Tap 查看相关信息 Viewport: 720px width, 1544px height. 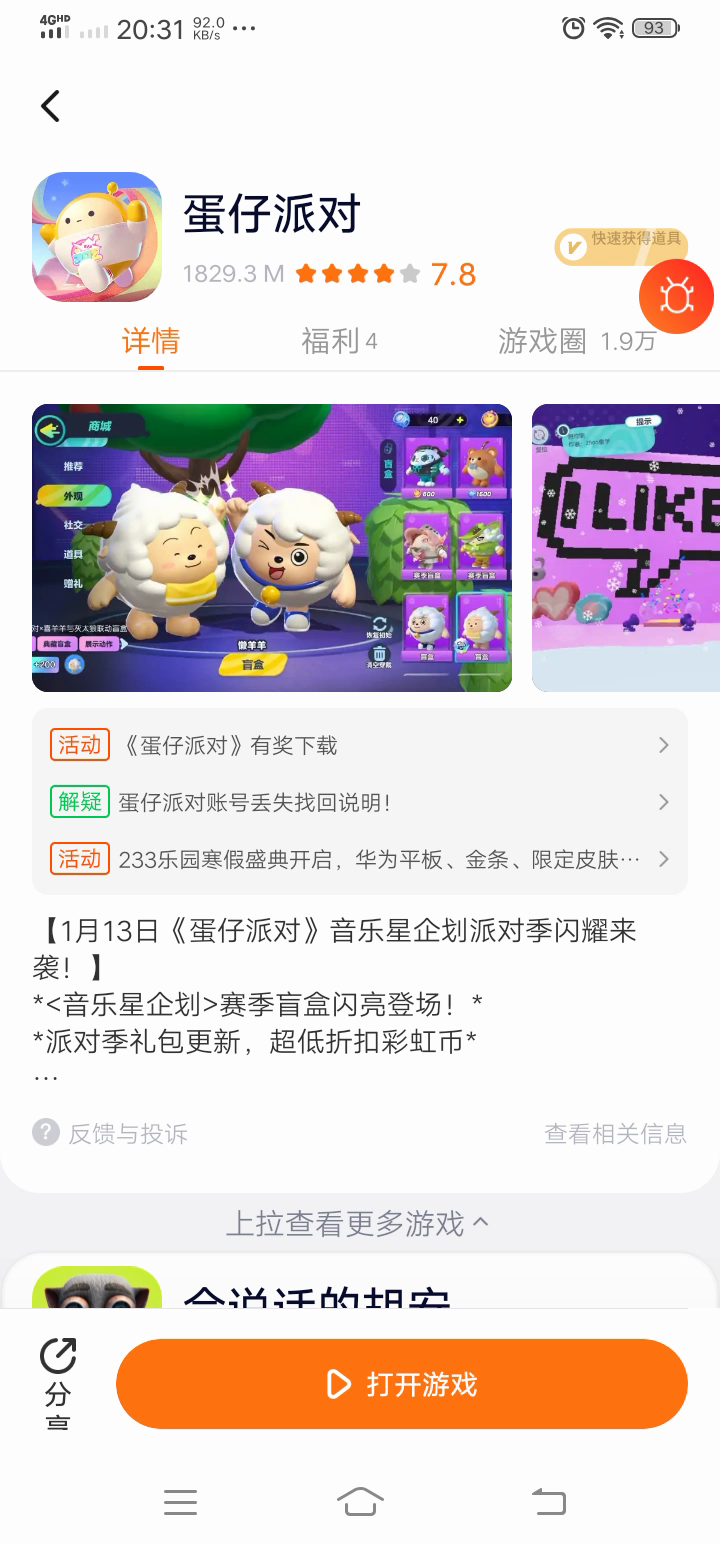(x=615, y=1133)
